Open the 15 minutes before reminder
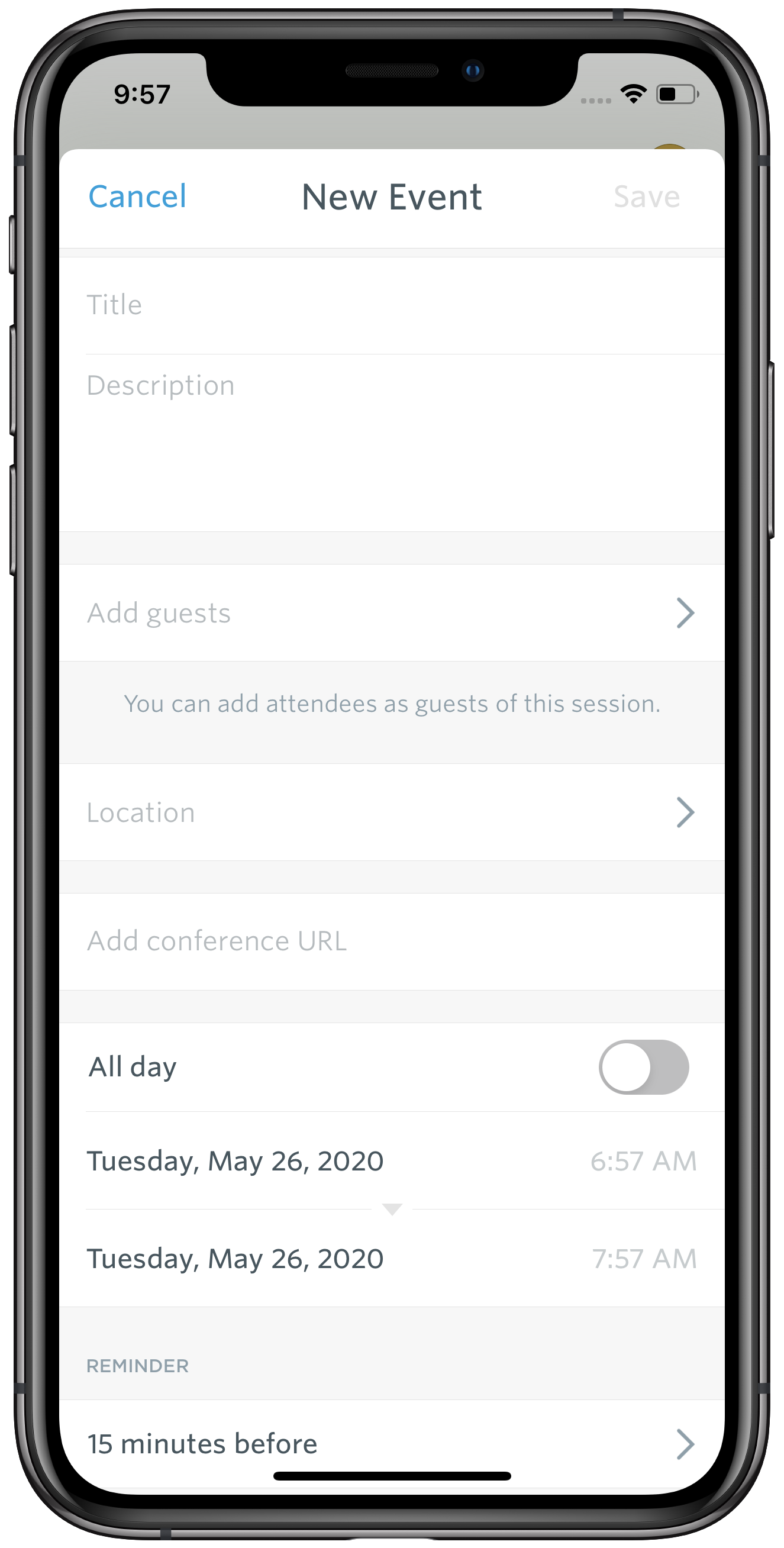 [391, 1443]
